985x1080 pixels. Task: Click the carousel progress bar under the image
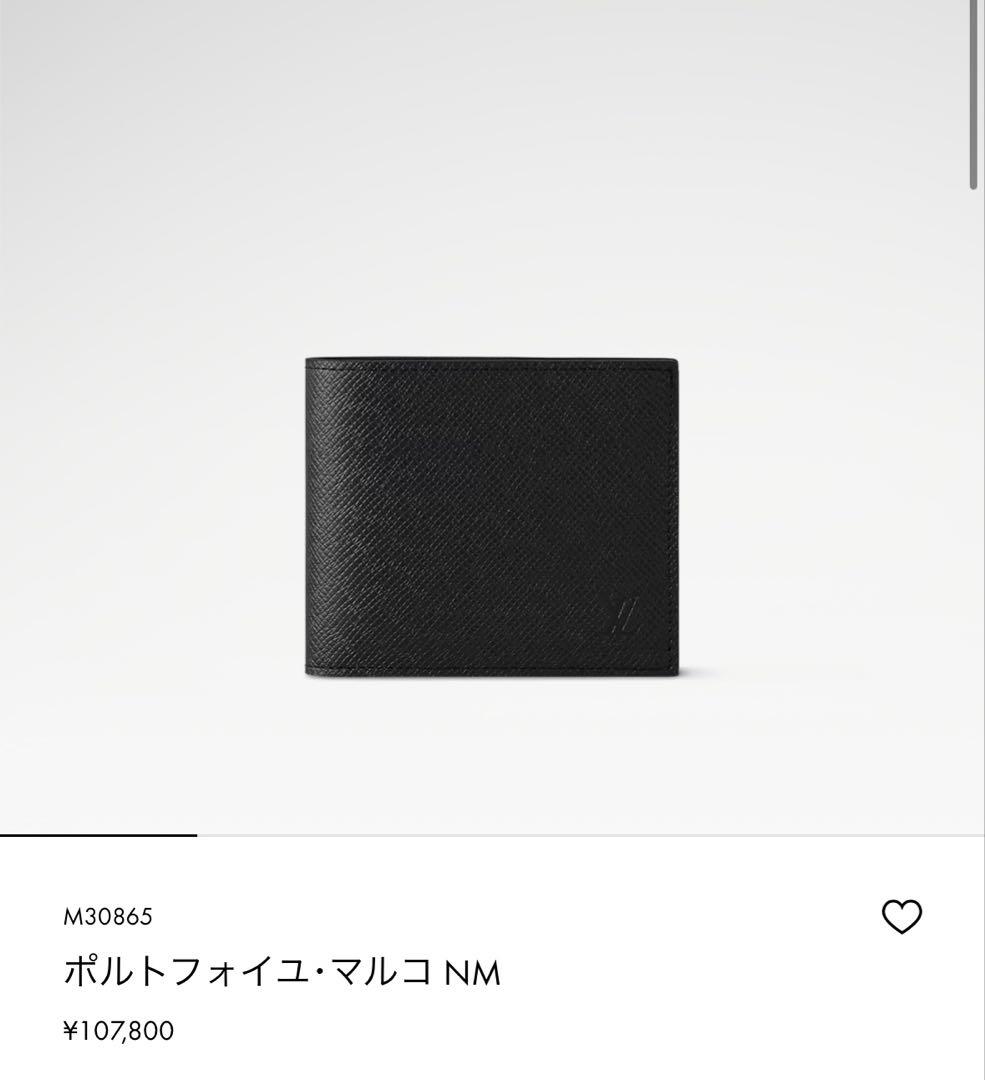tap(97, 831)
